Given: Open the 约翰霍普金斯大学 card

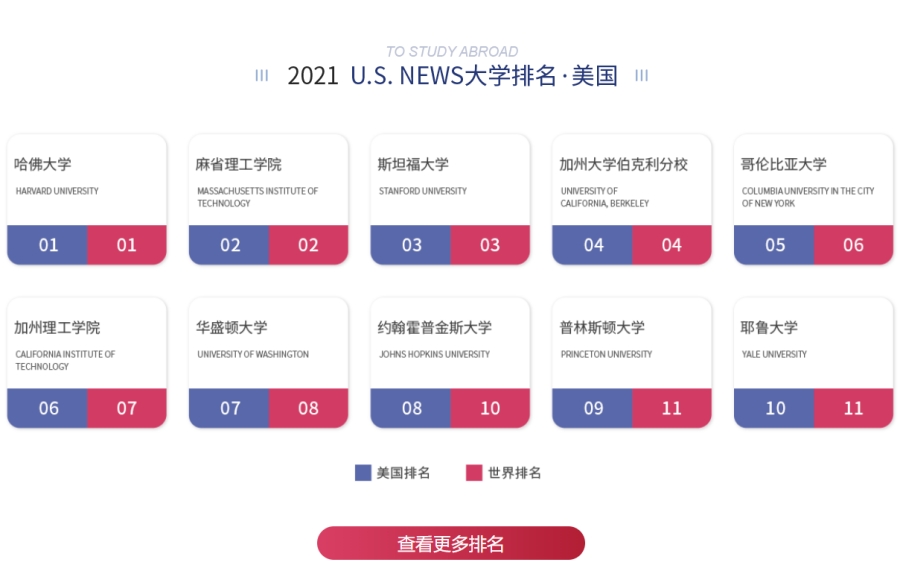Looking at the screenshot, I should [x=450, y=362].
